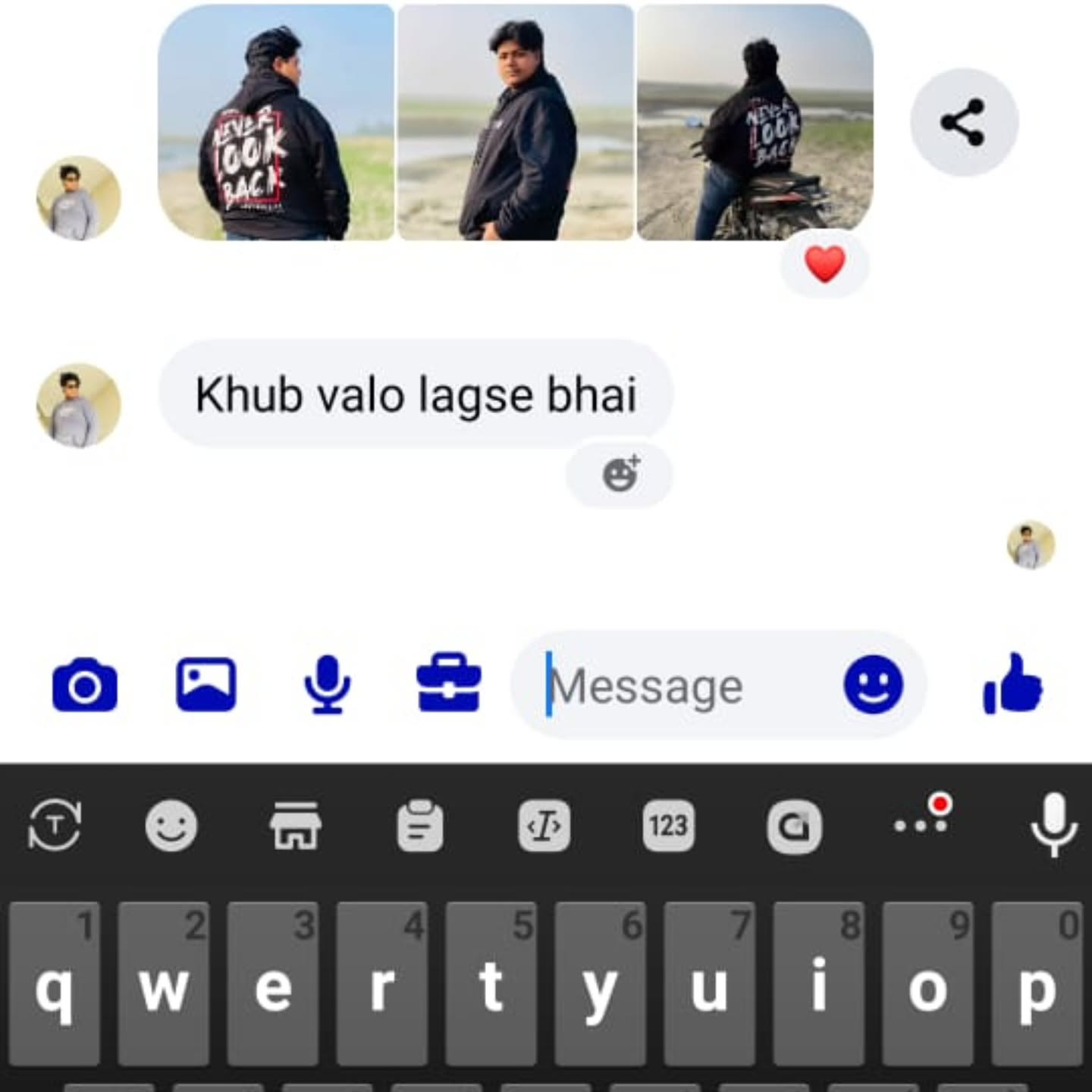Record a voice message
This screenshot has height=1092, width=1092.
tap(327, 685)
